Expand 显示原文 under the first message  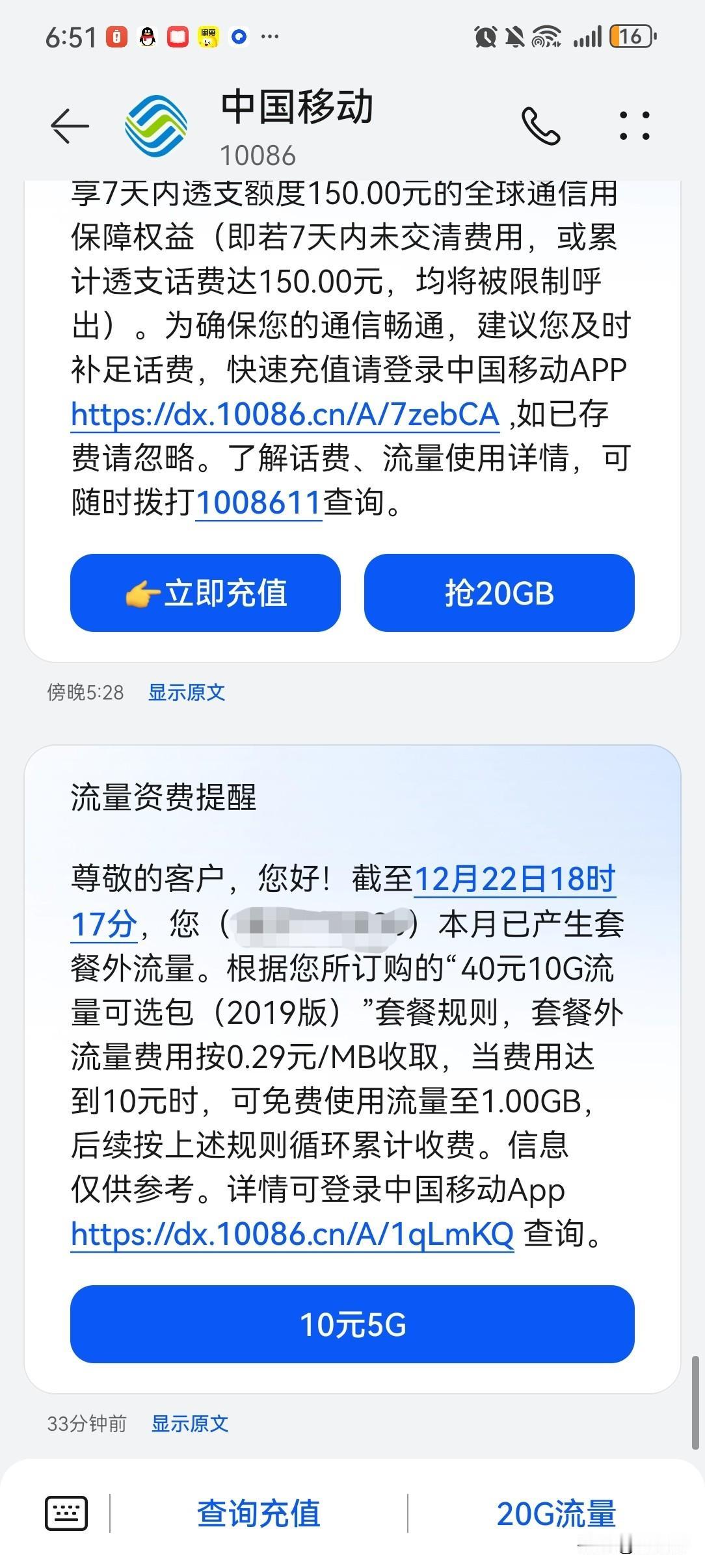click(188, 694)
